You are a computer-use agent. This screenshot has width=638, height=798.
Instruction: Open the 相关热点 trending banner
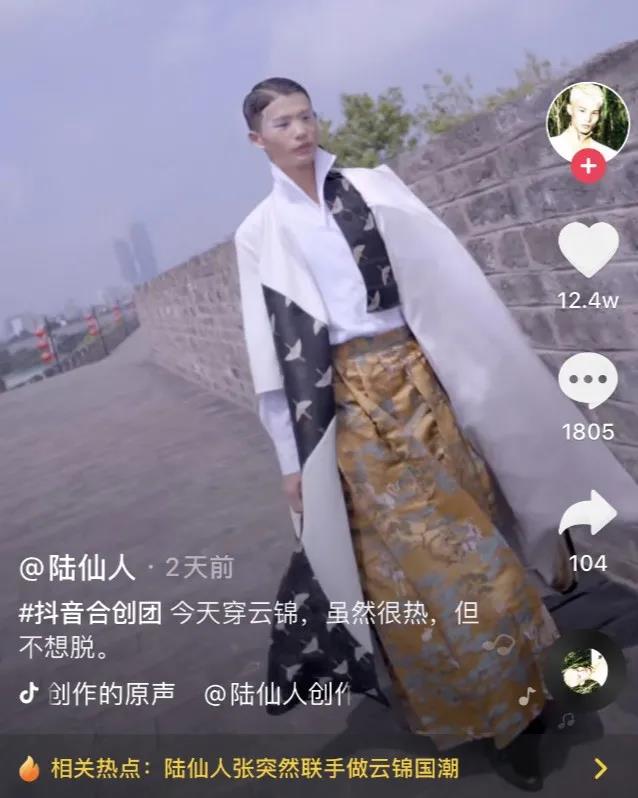pos(319,767)
